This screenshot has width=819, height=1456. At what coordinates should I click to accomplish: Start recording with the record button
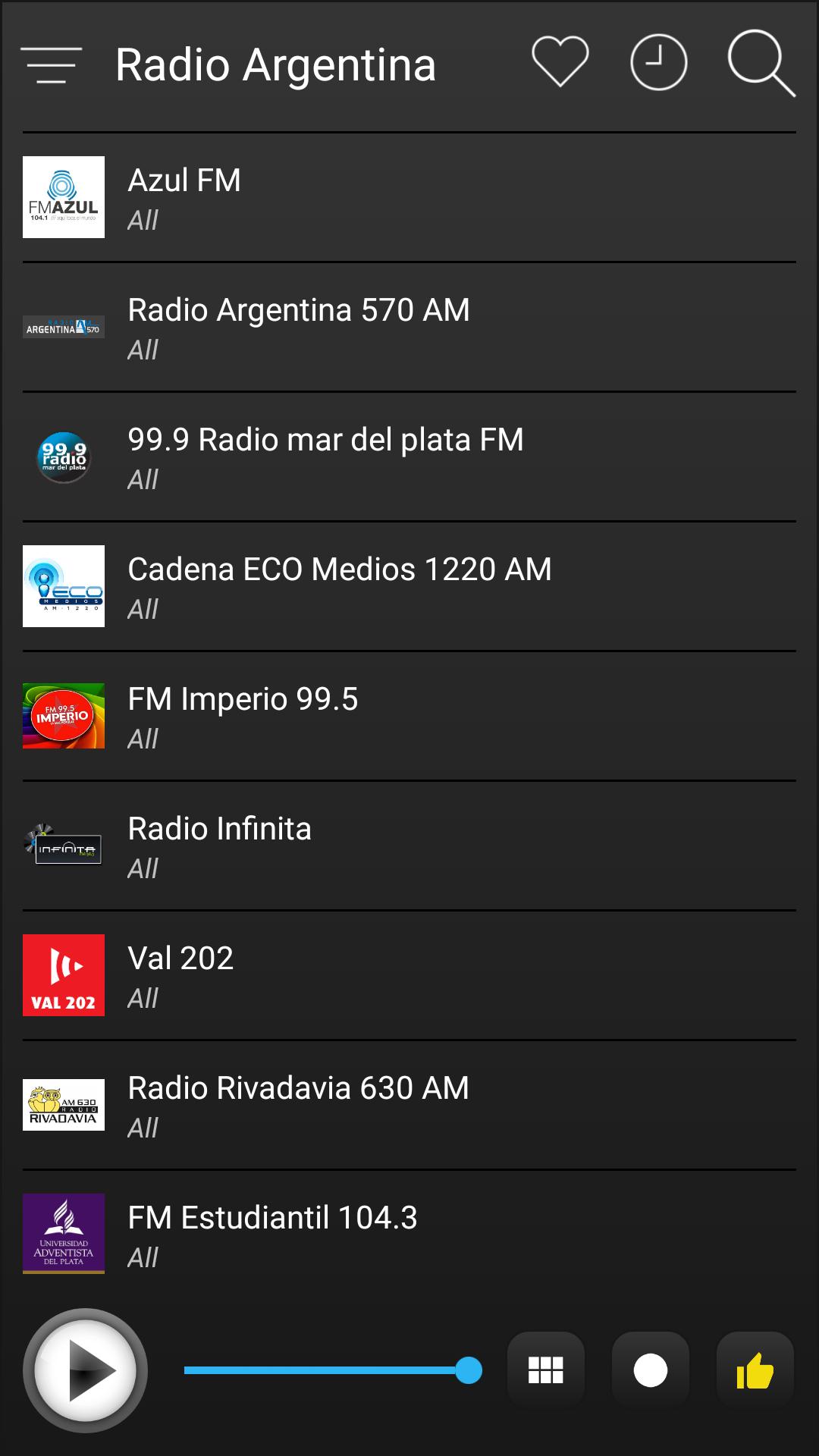(650, 1370)
